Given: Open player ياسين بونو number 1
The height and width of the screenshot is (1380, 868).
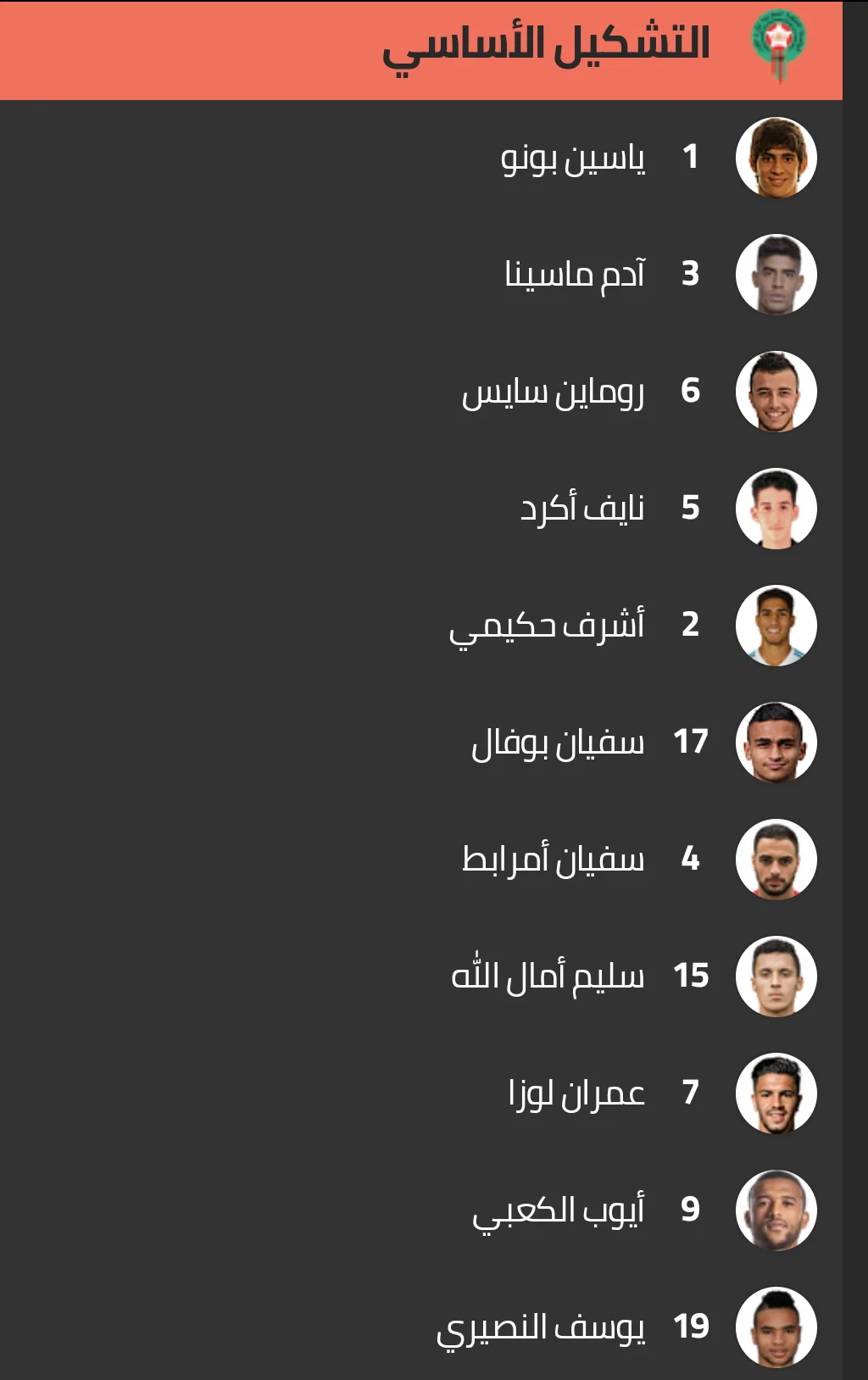Looking at the screenshot, I should click(573, 158).
